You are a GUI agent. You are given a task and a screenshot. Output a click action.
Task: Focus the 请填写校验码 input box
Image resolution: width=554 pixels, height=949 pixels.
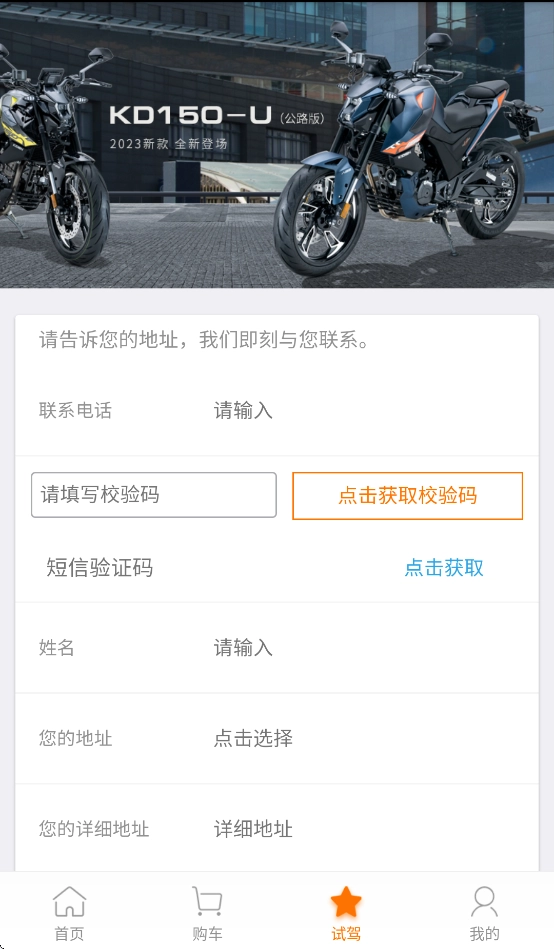pos(154,495)
